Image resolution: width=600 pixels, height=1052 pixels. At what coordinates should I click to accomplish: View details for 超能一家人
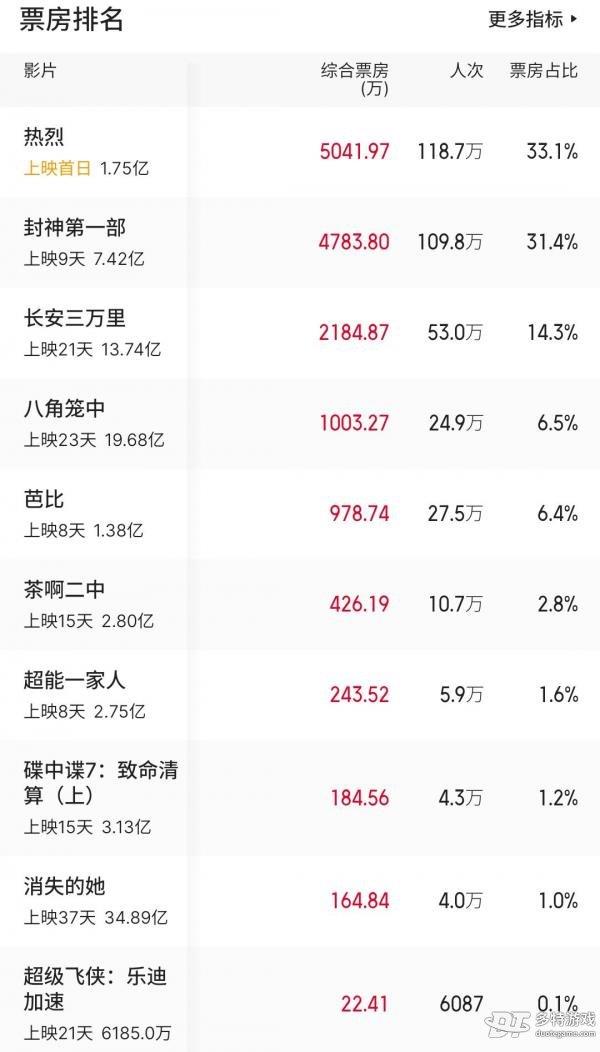click(300, 695)
